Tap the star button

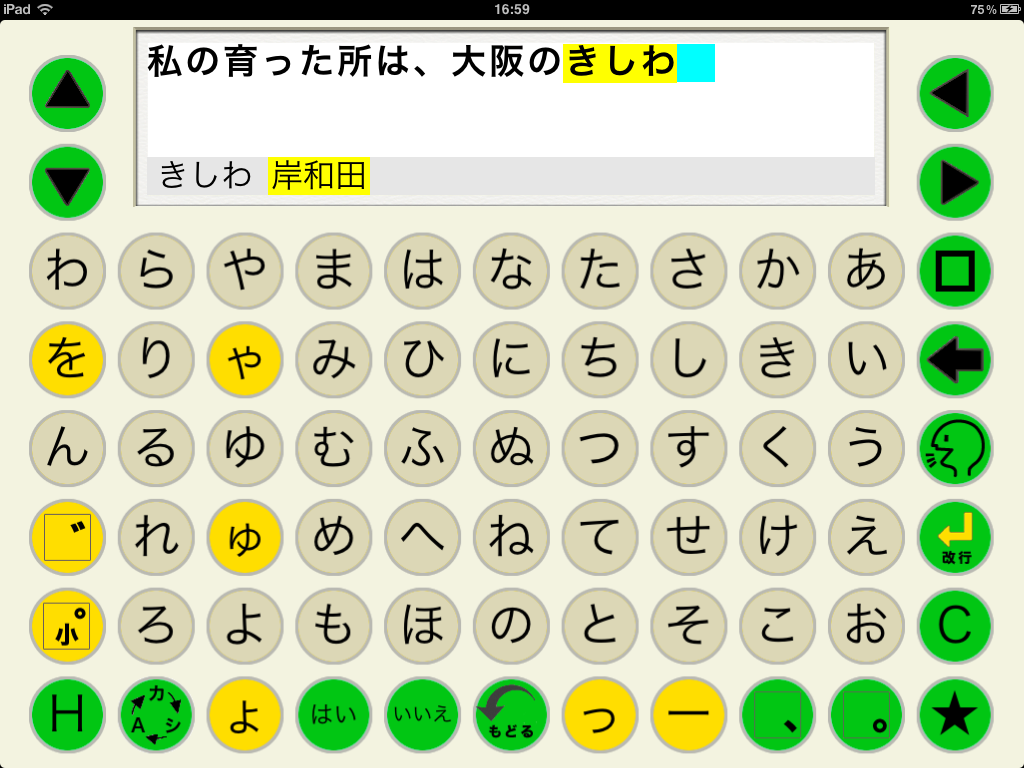(x=955, y=714)
